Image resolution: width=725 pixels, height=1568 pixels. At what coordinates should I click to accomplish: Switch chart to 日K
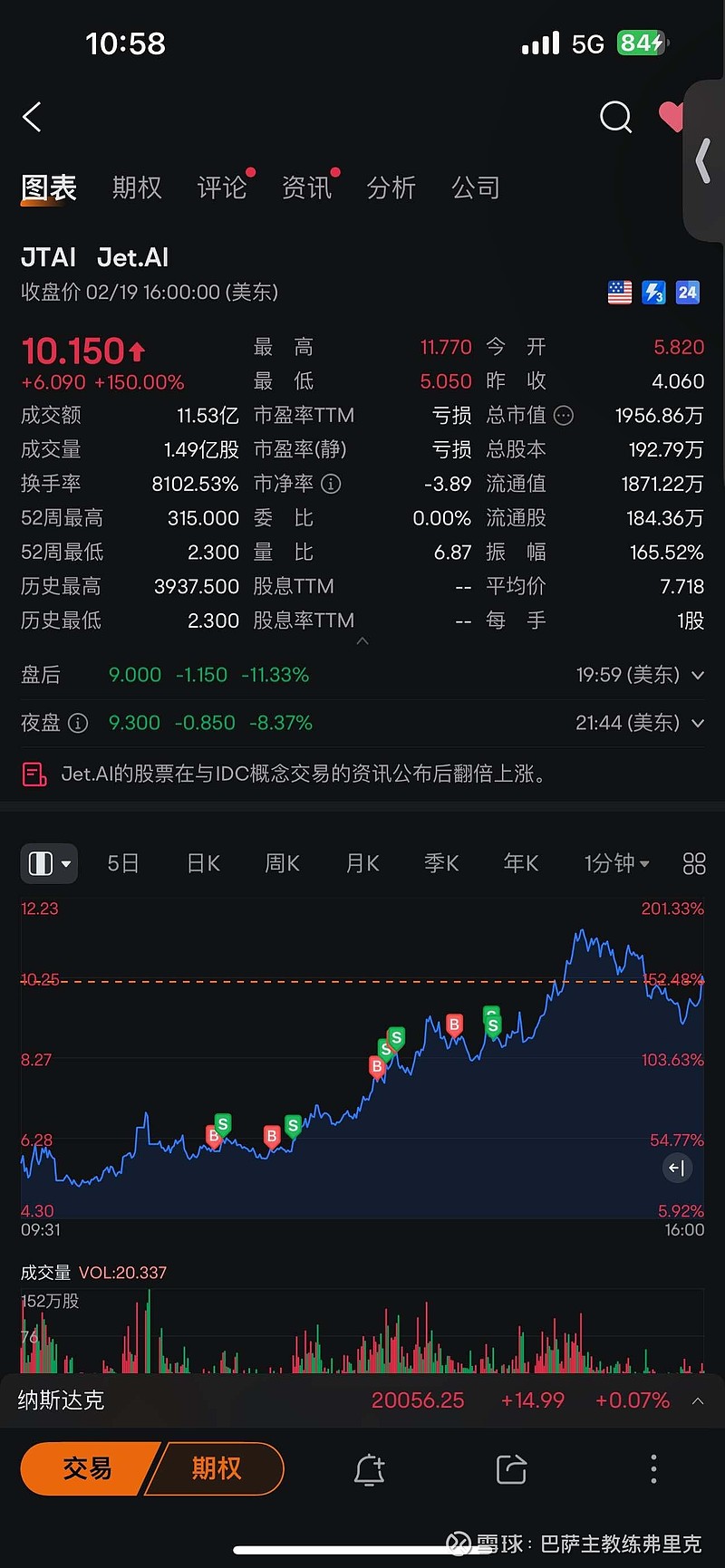(203, 863)
